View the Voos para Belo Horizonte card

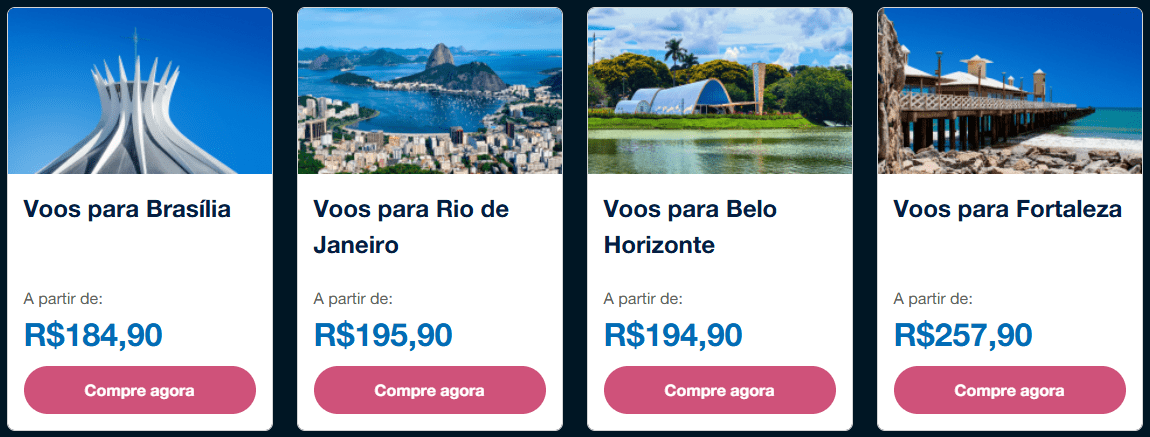[690, 226]
